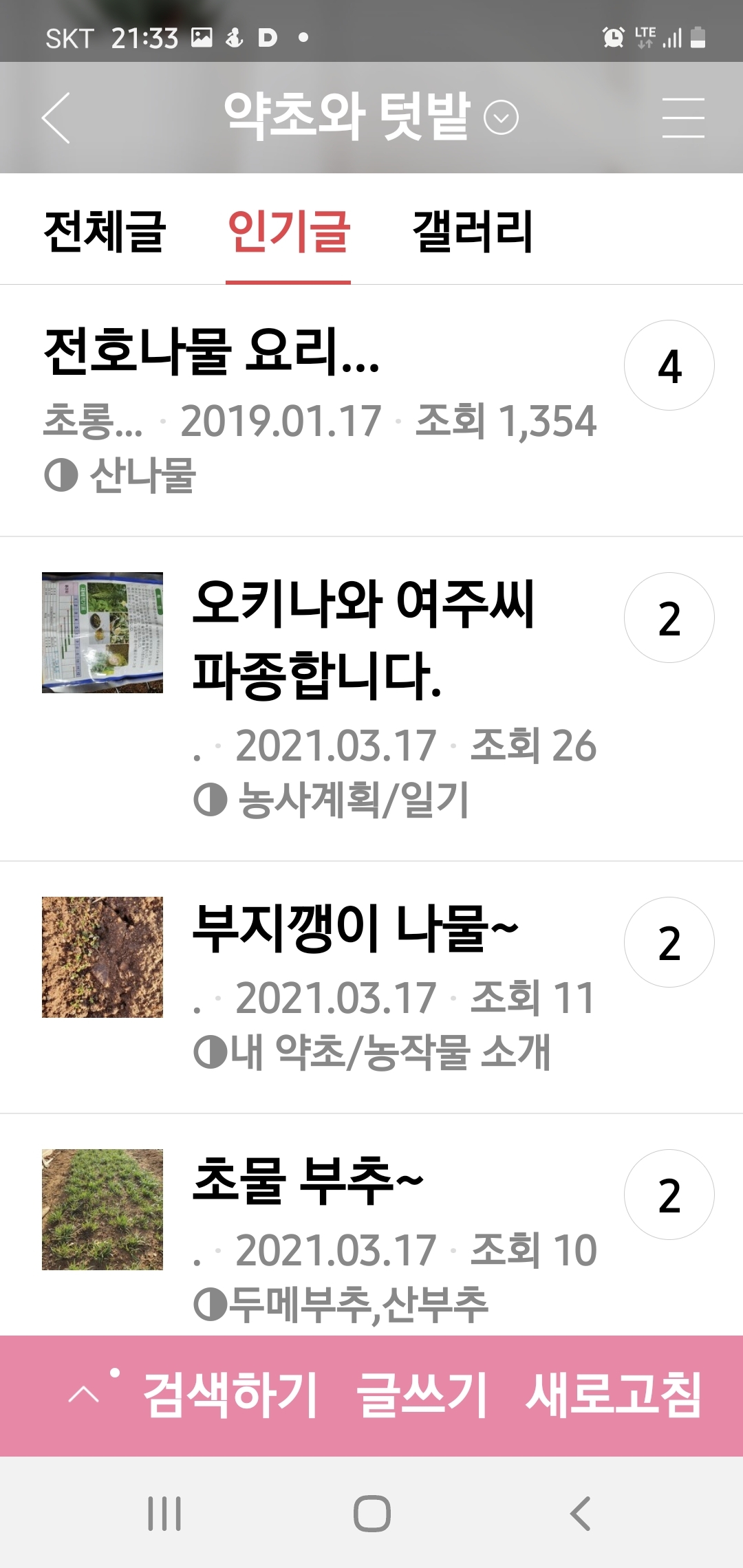Open recent apps from navigation bar

[165, 1514]
